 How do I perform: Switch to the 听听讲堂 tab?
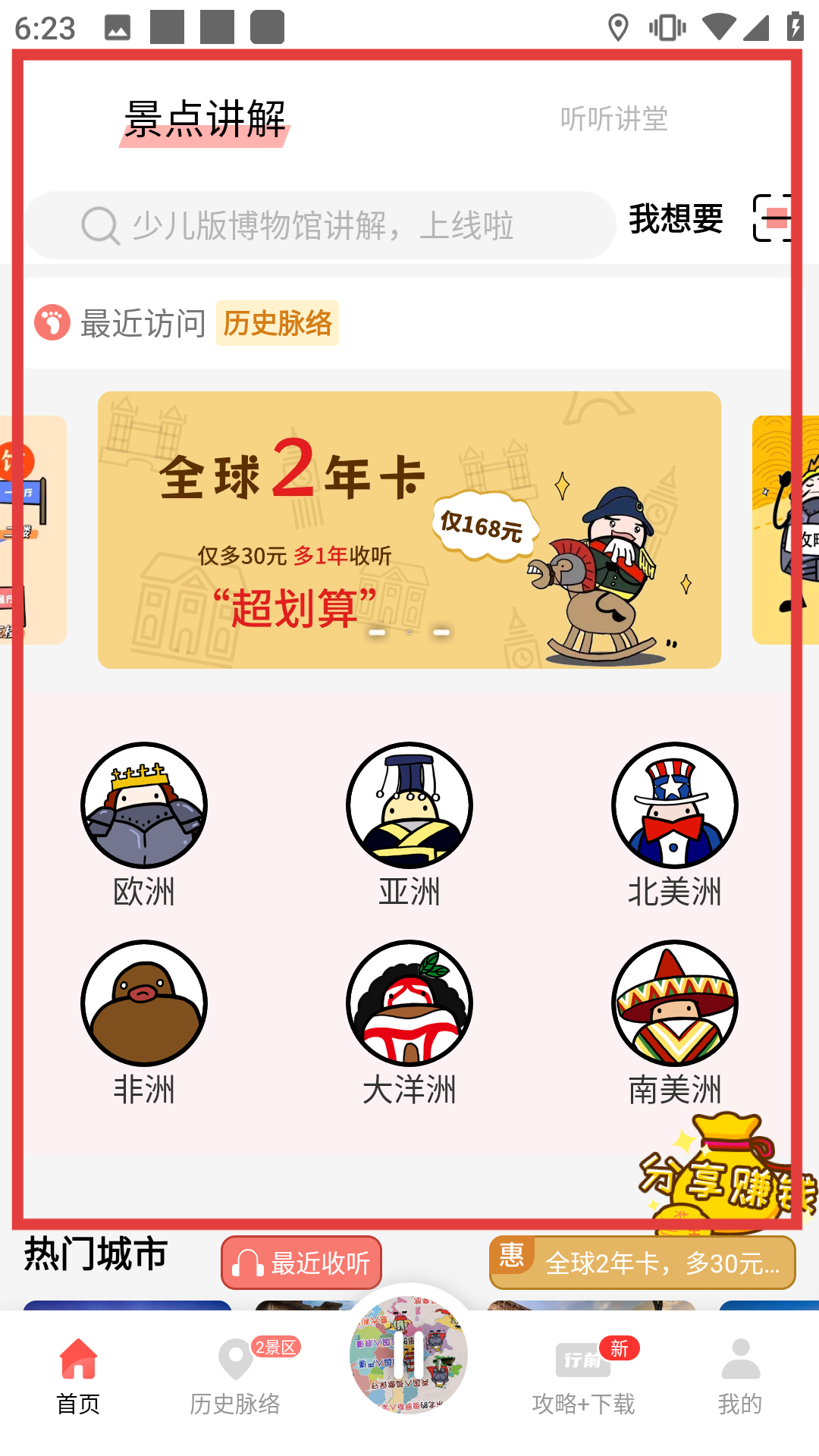613,119
